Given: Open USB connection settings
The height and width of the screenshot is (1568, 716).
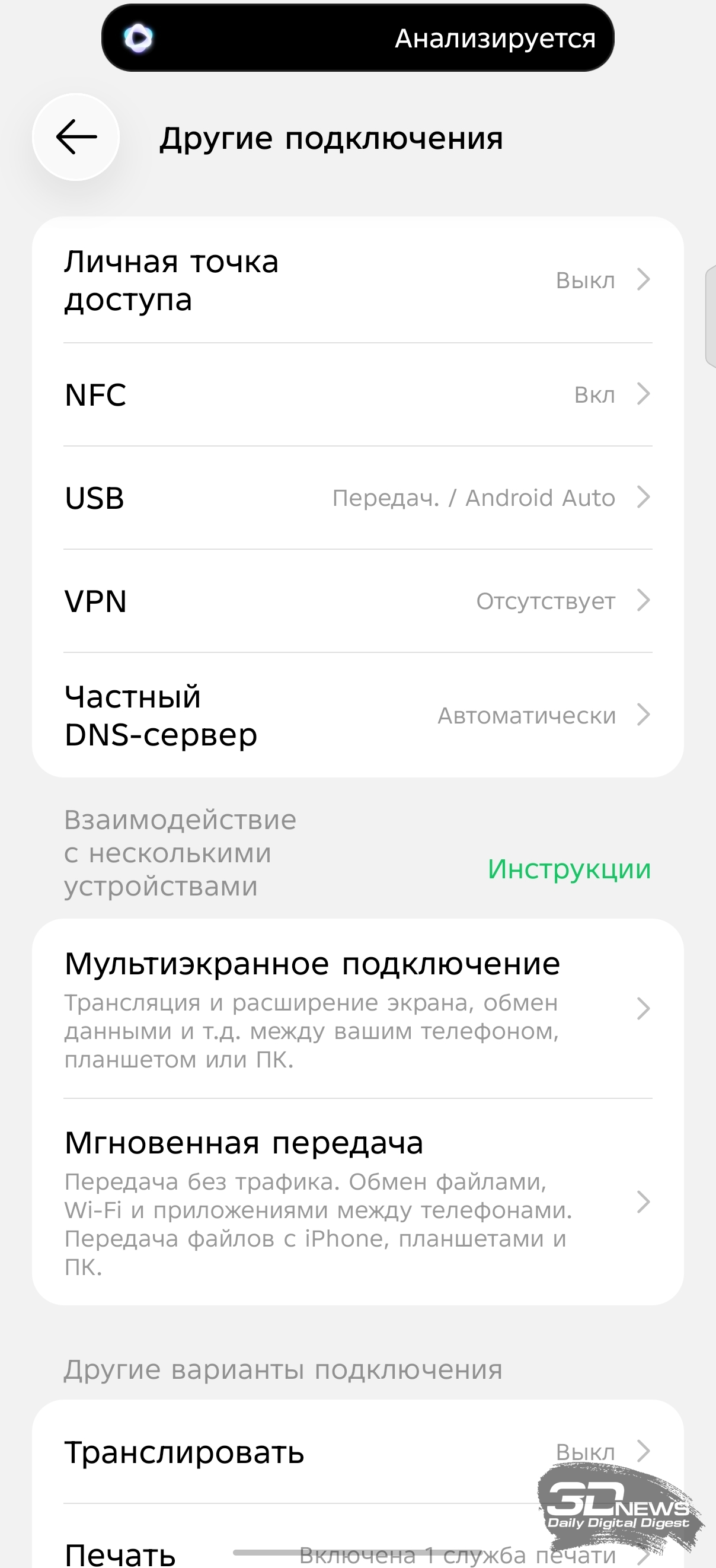Looking at the screenshot, I should 357,498.
